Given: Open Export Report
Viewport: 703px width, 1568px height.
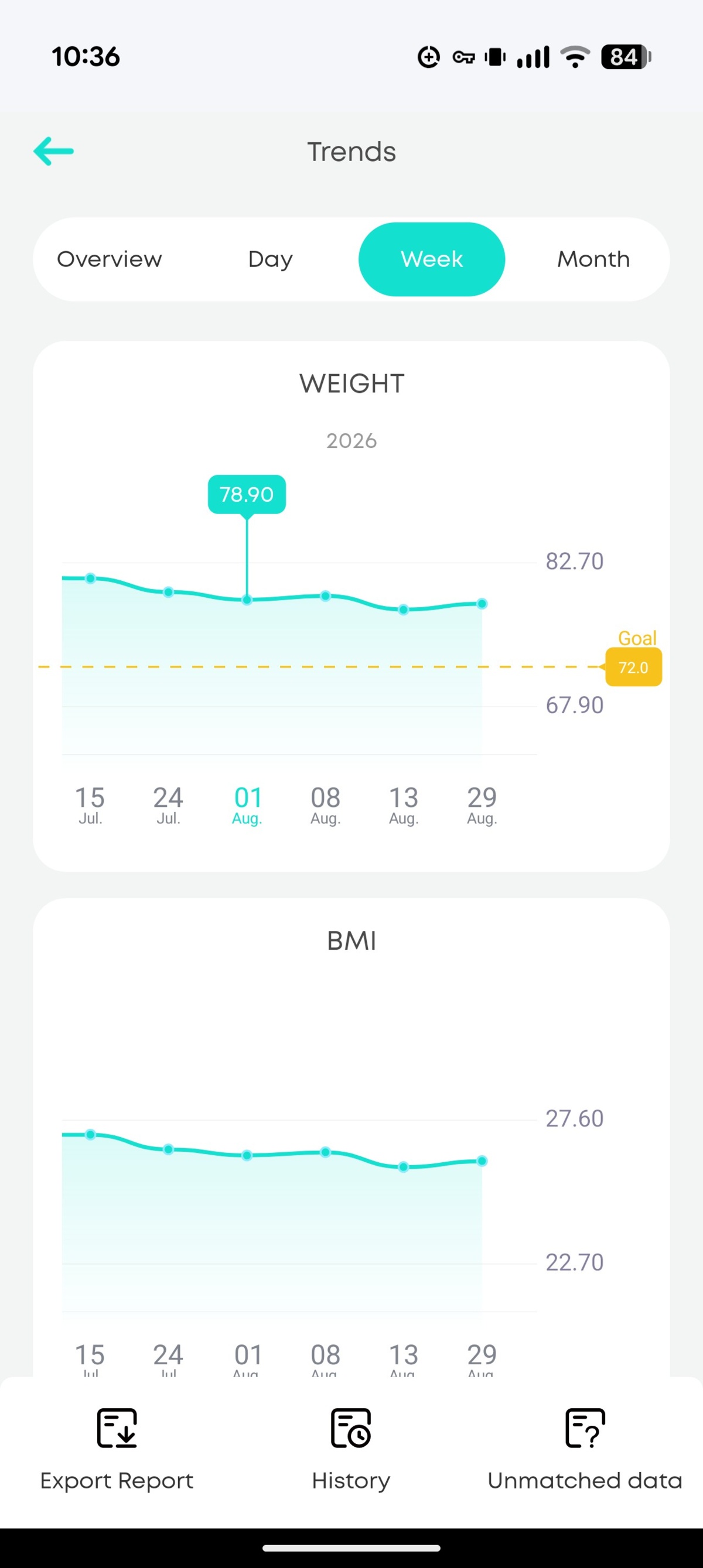Looking at the screenshot, I should click(x=117, y=1449).
